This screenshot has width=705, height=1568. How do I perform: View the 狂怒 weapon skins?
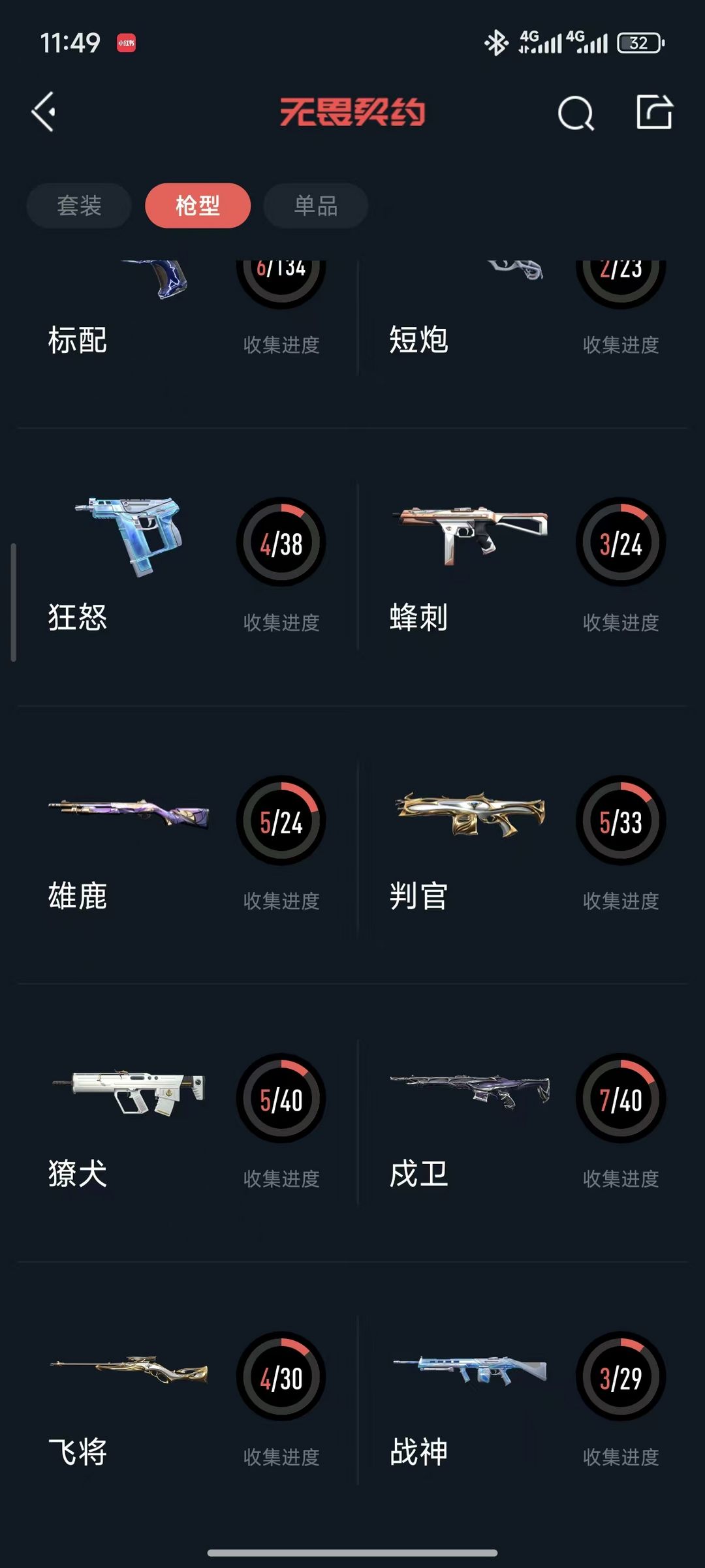click(186, 566)
